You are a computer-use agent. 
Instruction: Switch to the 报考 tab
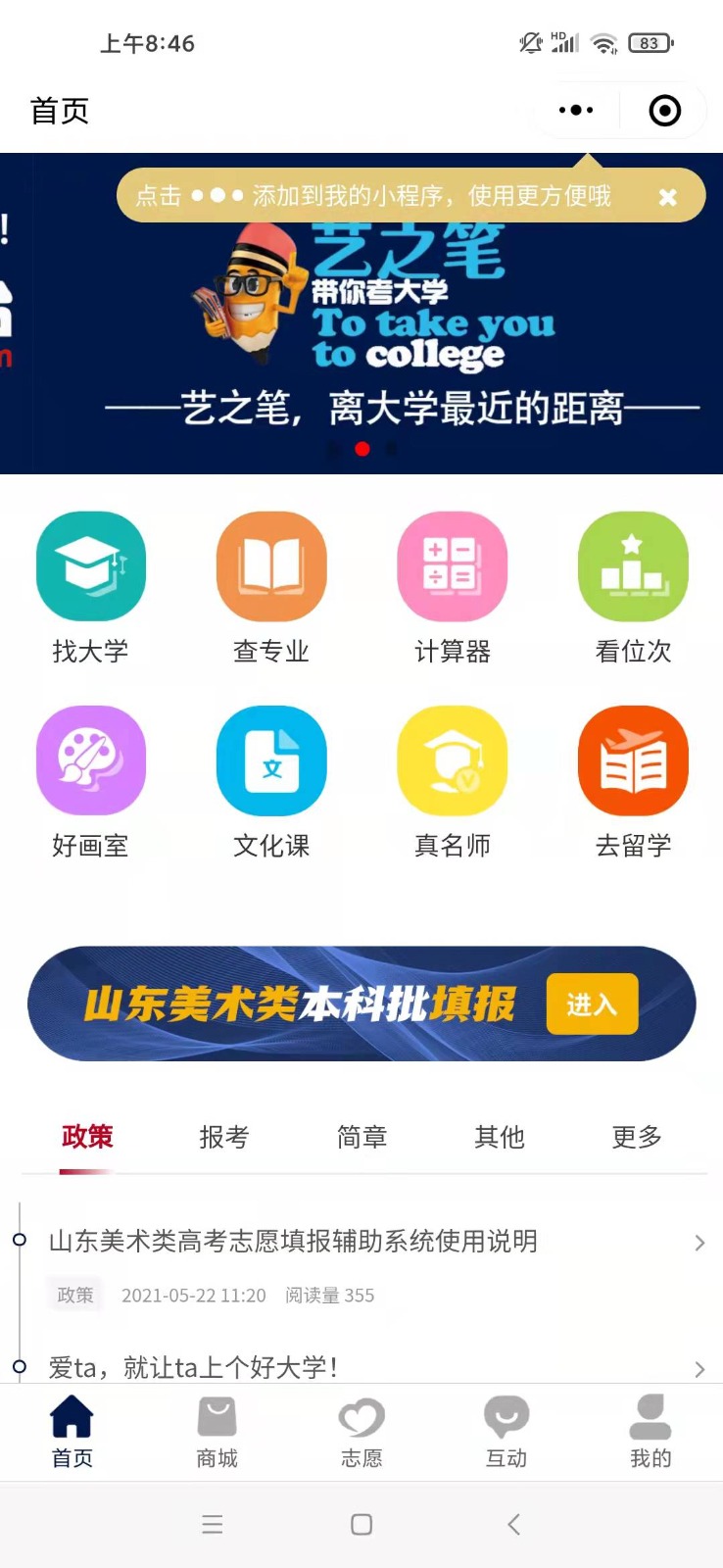tap(224, 1137)
